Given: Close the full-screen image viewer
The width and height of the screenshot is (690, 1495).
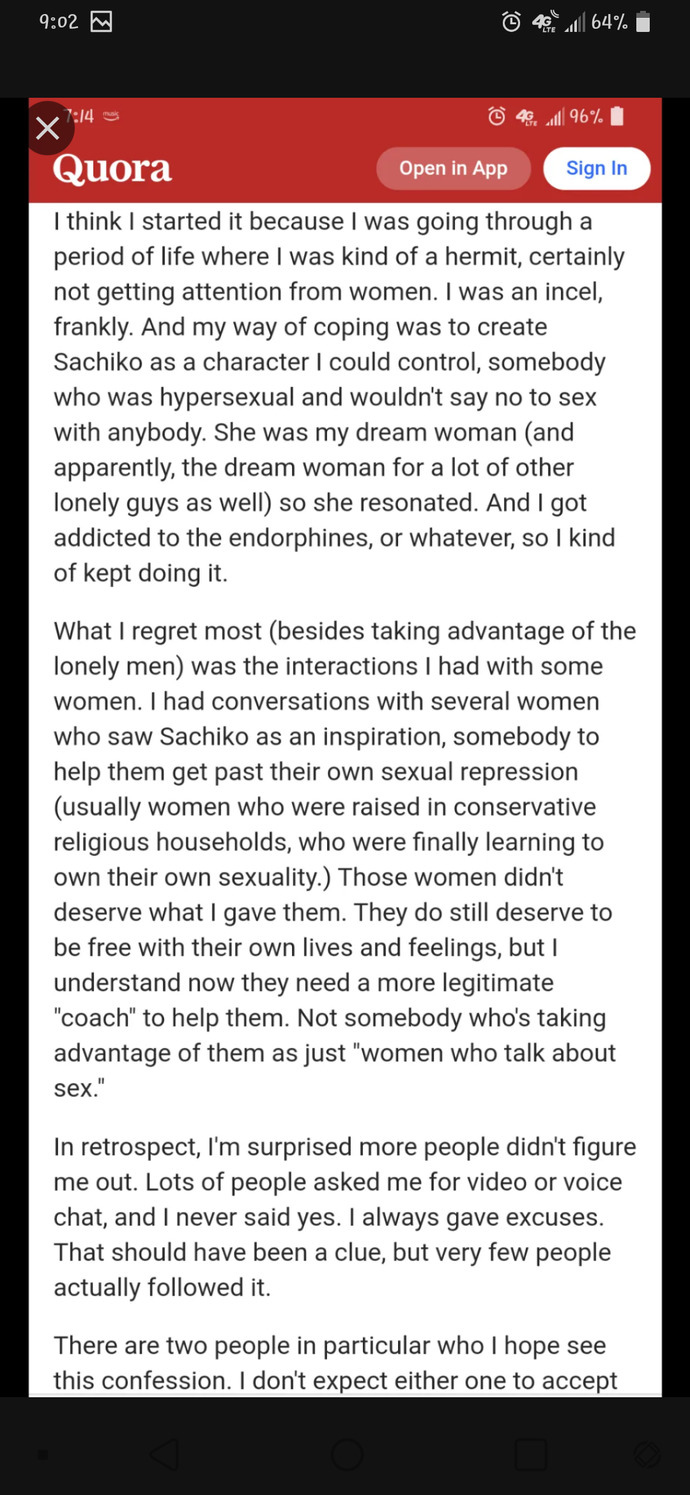Looking at the screenshot, I should point(47,128).
